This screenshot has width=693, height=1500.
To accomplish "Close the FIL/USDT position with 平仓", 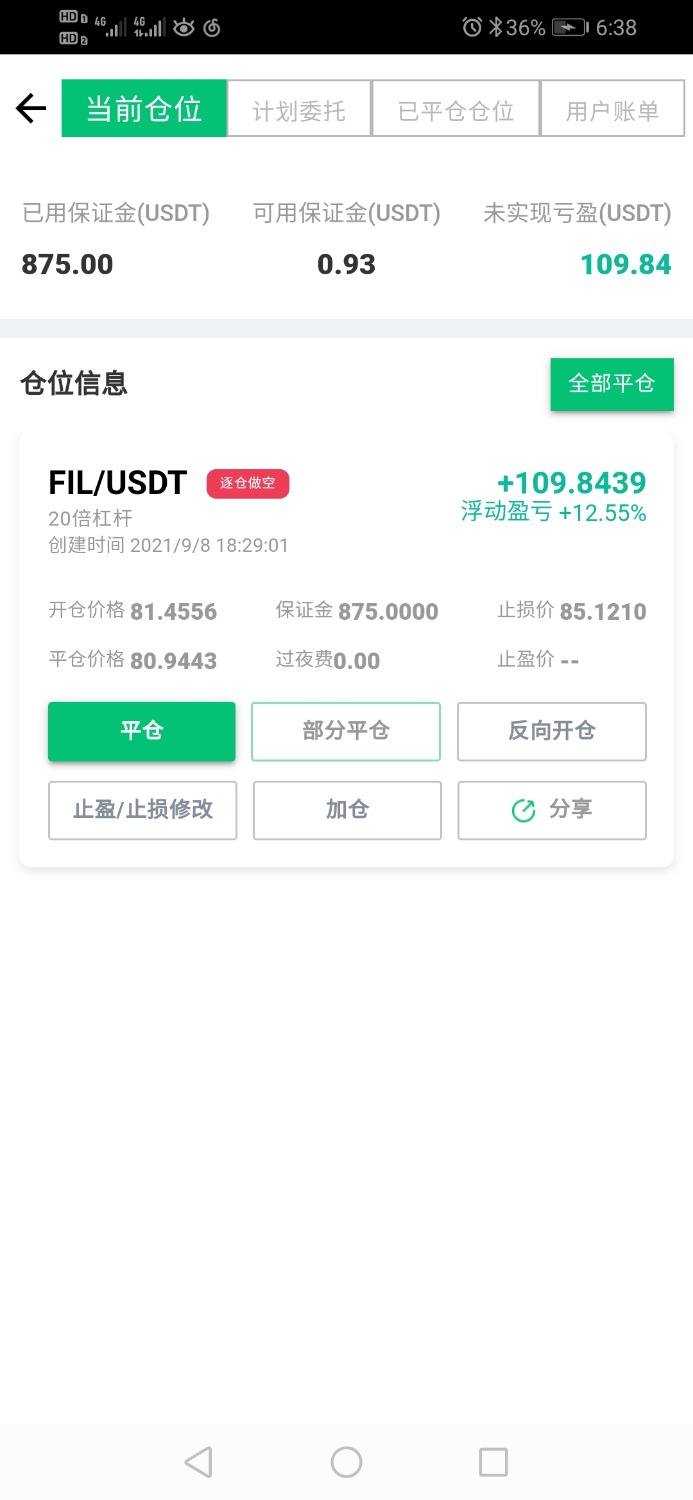I will pyautogui.click(x=142, y=731).
